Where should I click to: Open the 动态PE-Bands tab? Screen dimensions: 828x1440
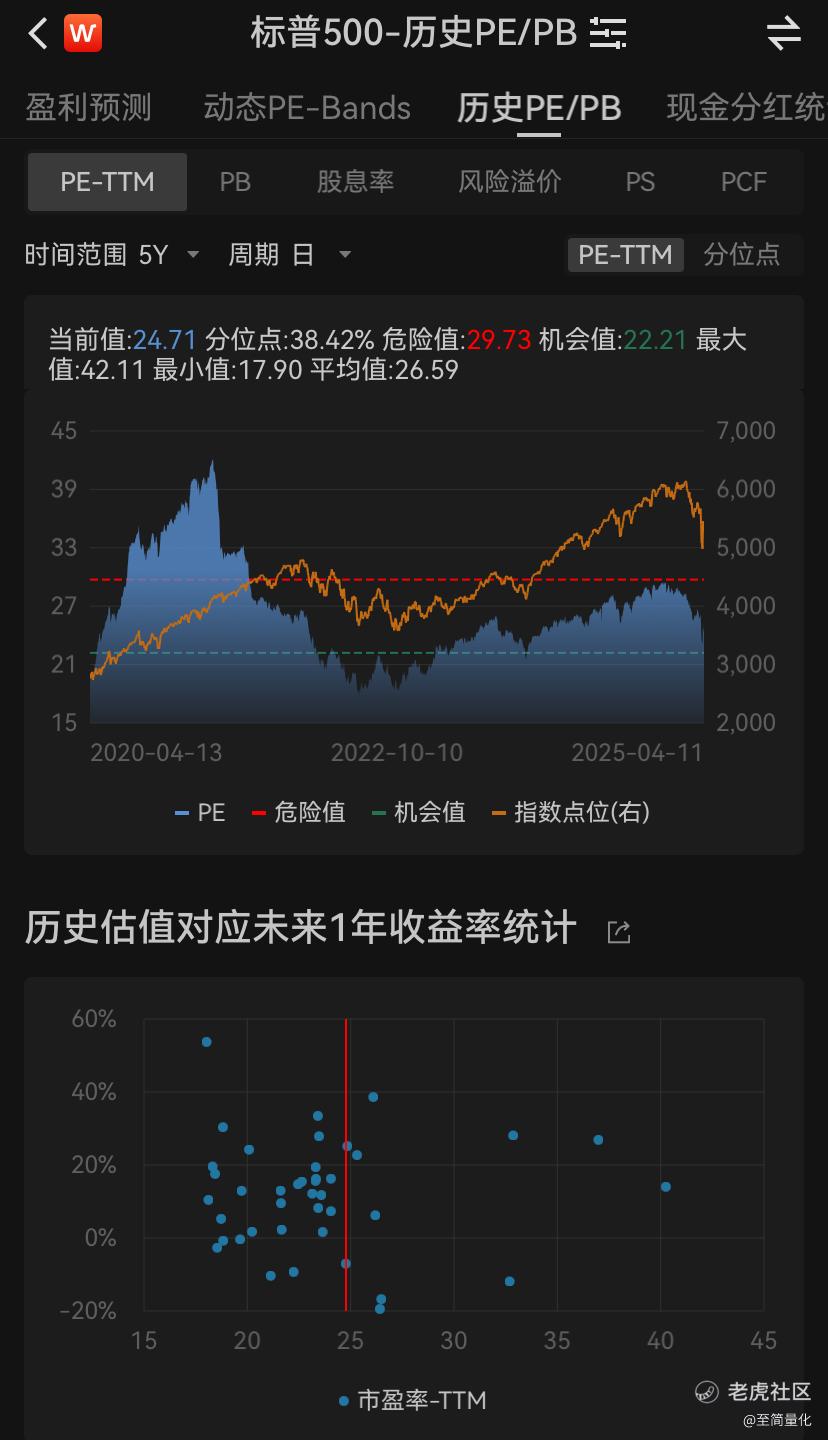[x=307, y=107]
